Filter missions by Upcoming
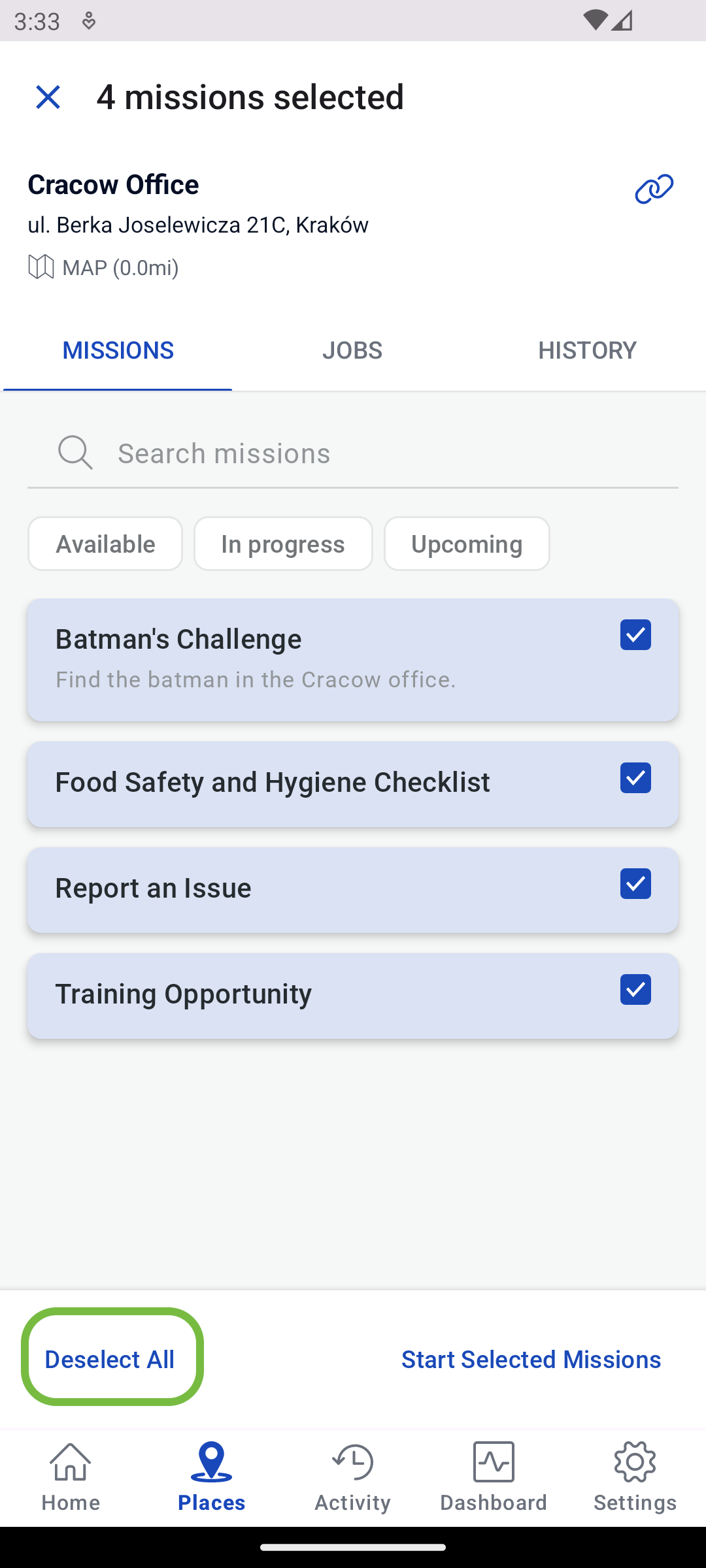Screen dimensions: 706x1568 [x=467, y=544]
